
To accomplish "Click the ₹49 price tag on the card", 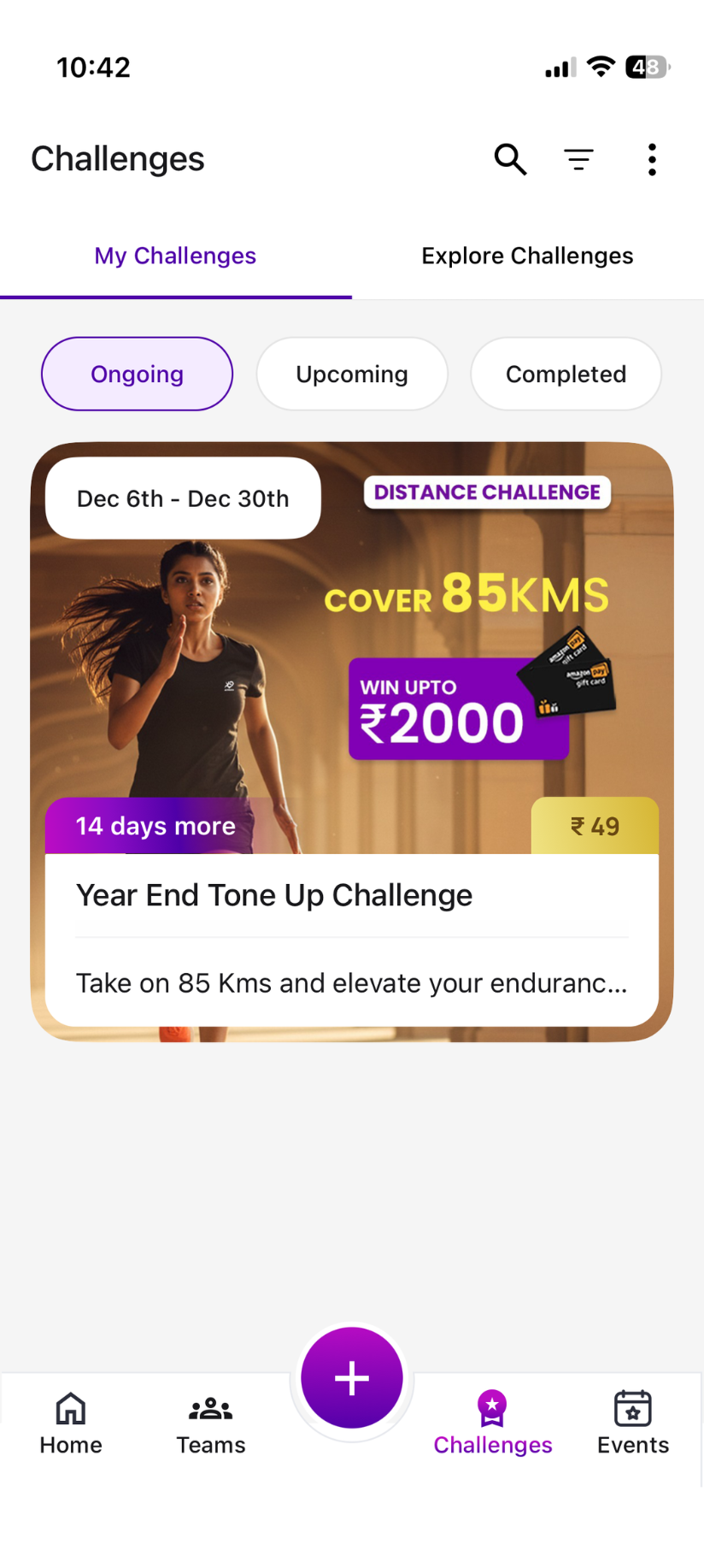I will tap(595, 825).
